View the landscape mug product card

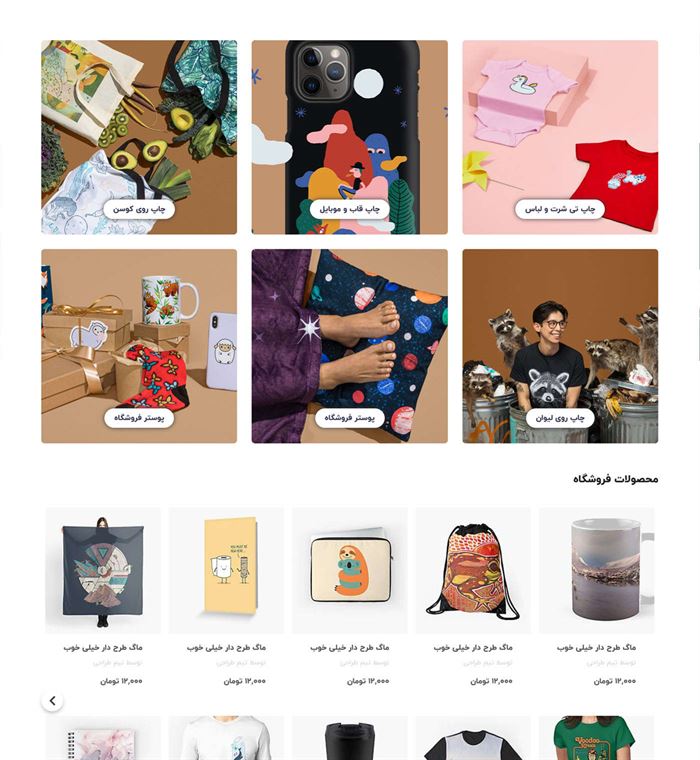[596, 571]
